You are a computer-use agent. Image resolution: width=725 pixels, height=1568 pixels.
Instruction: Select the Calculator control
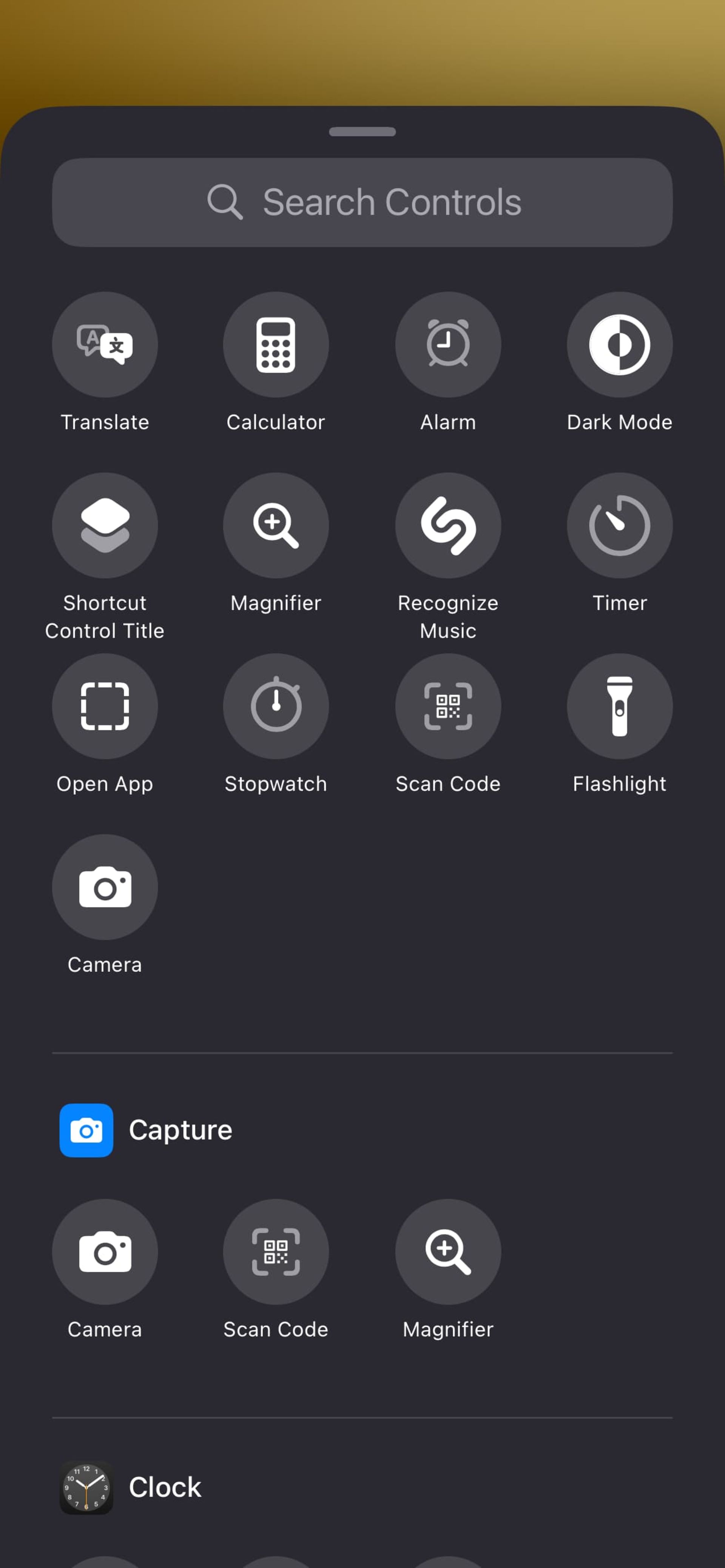pyautogui.click(x=276, y=345)
